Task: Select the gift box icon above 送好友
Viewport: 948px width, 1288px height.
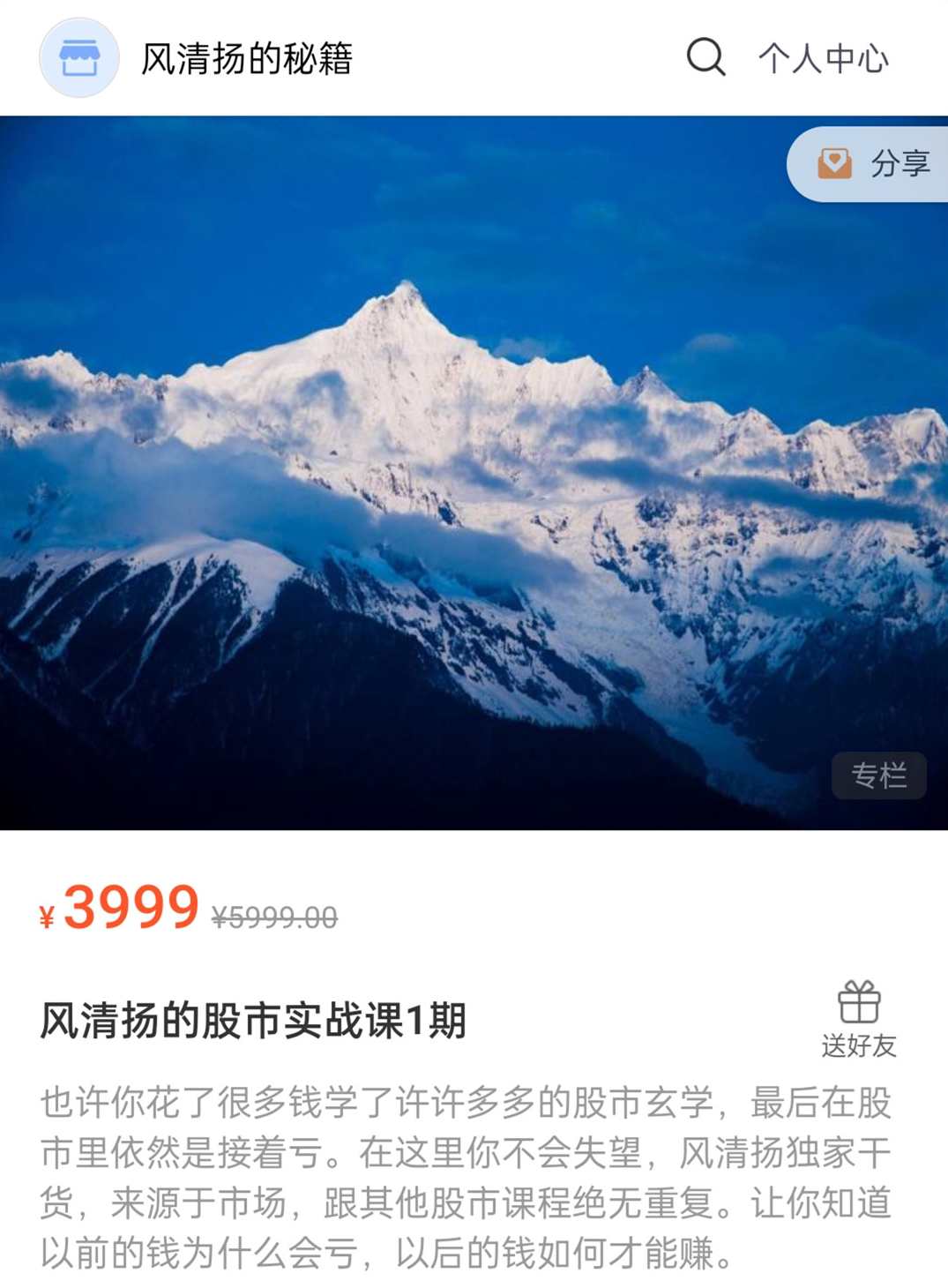Action: pos(862,1003)
